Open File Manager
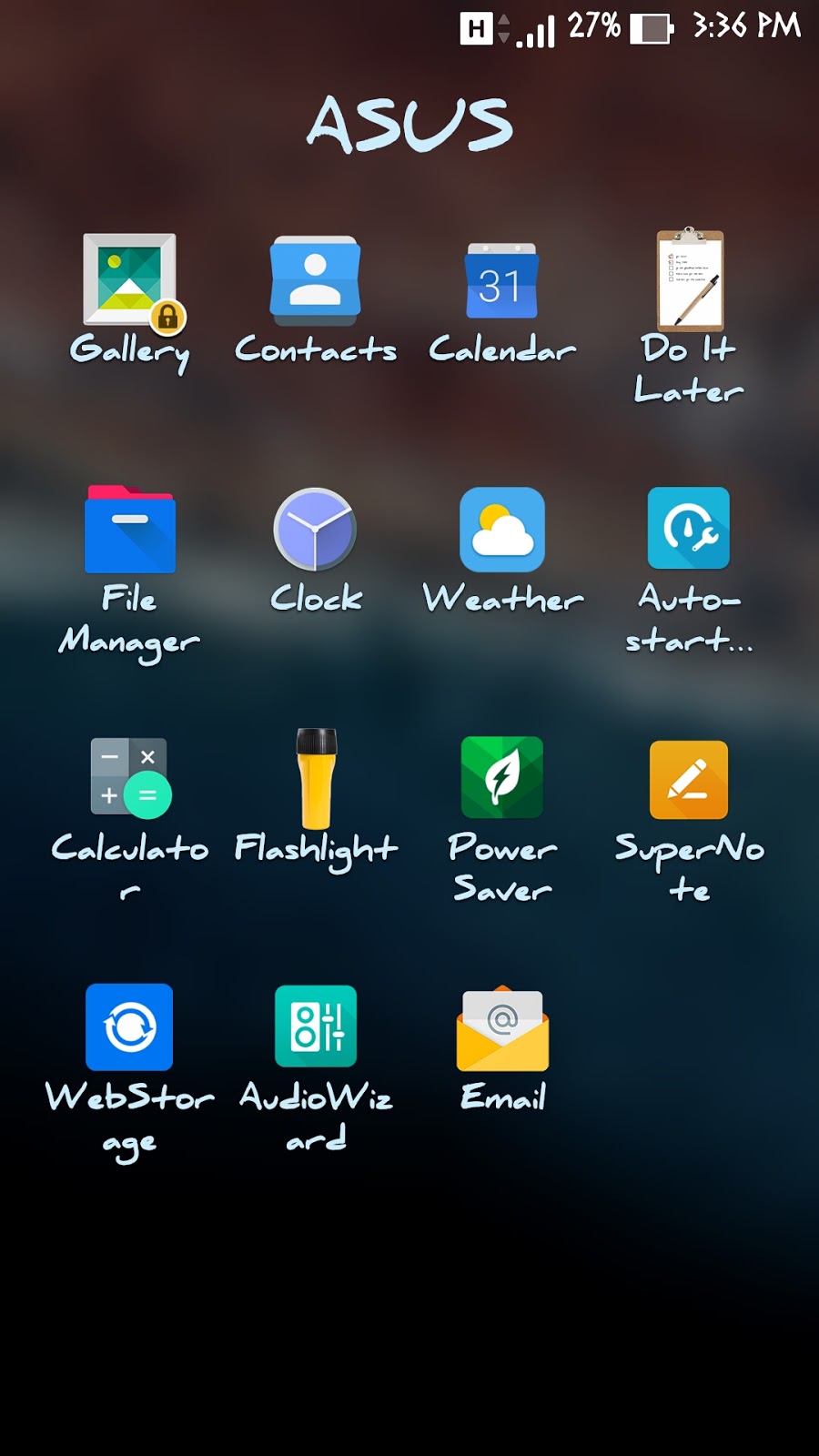 tap(129, 530)
